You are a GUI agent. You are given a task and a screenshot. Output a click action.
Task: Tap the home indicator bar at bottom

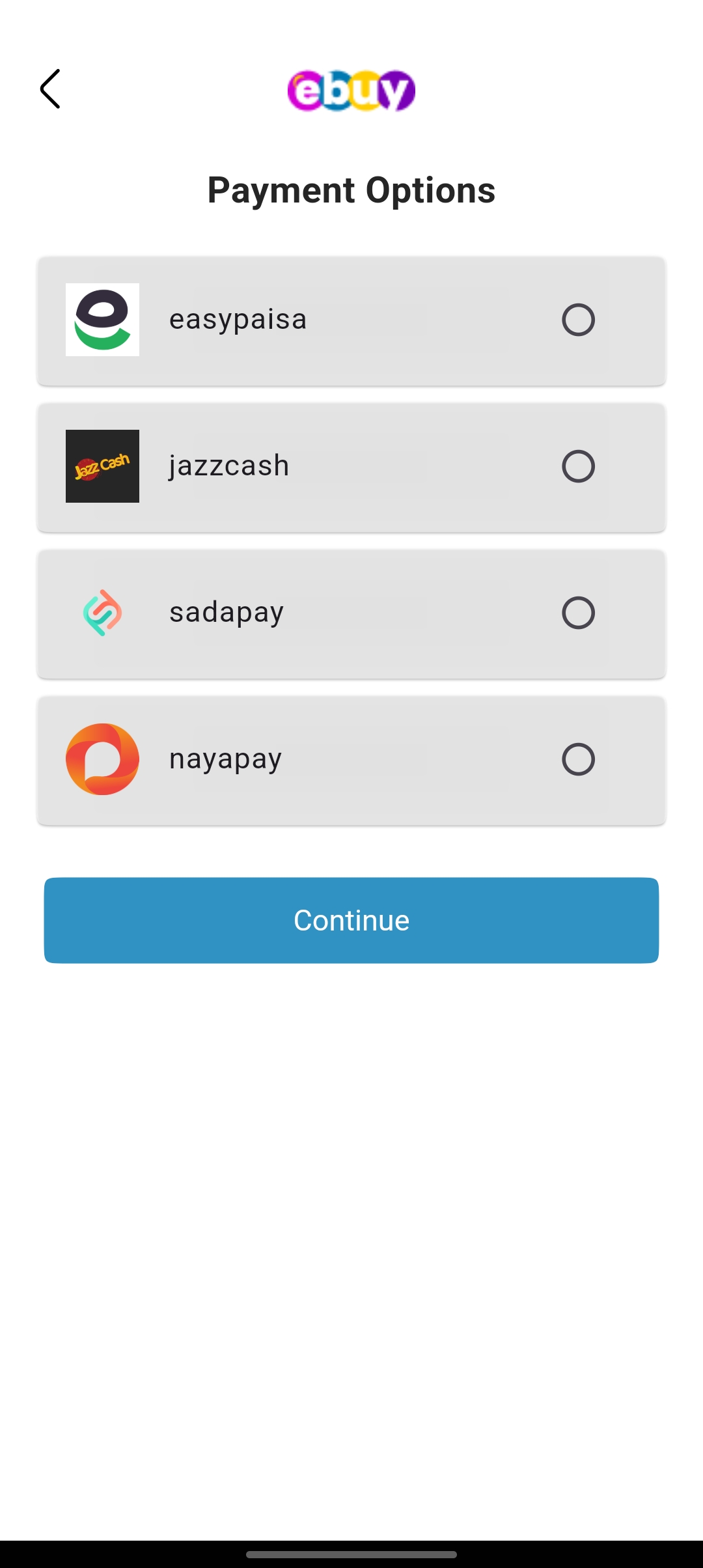351,1555
